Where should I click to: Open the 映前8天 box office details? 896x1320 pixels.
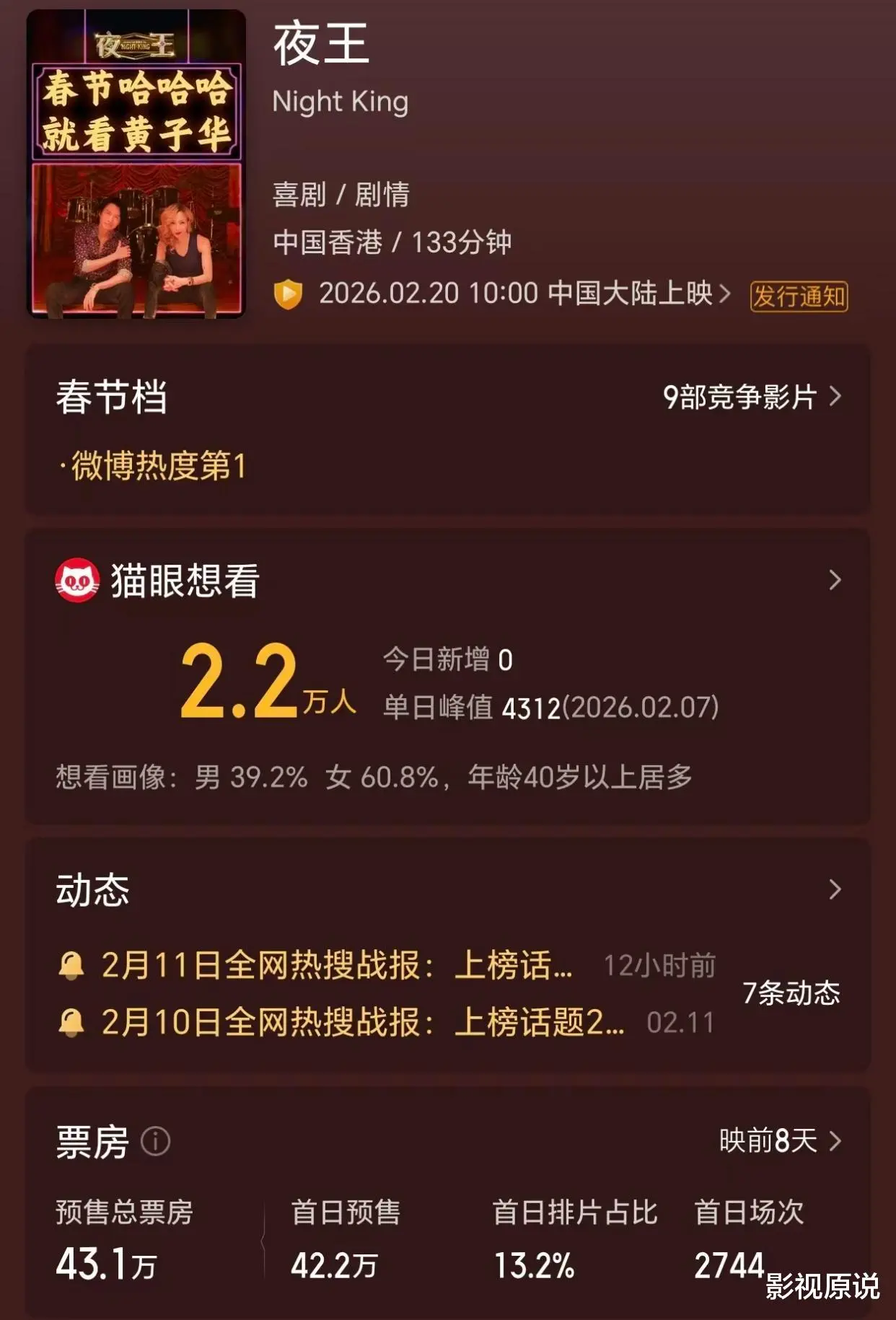point(780,1141)
